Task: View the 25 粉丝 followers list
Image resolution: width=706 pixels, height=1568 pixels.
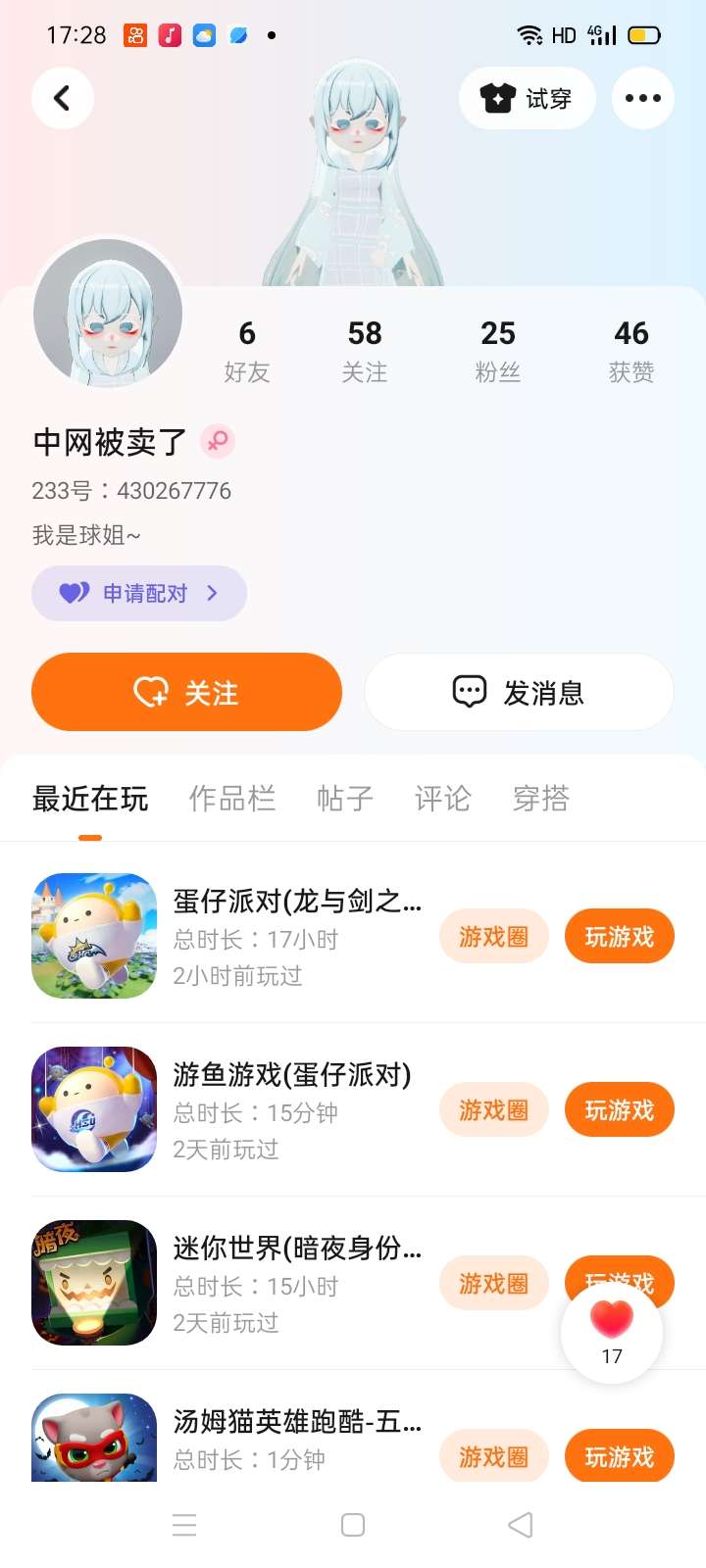Action: coord(498,350)
